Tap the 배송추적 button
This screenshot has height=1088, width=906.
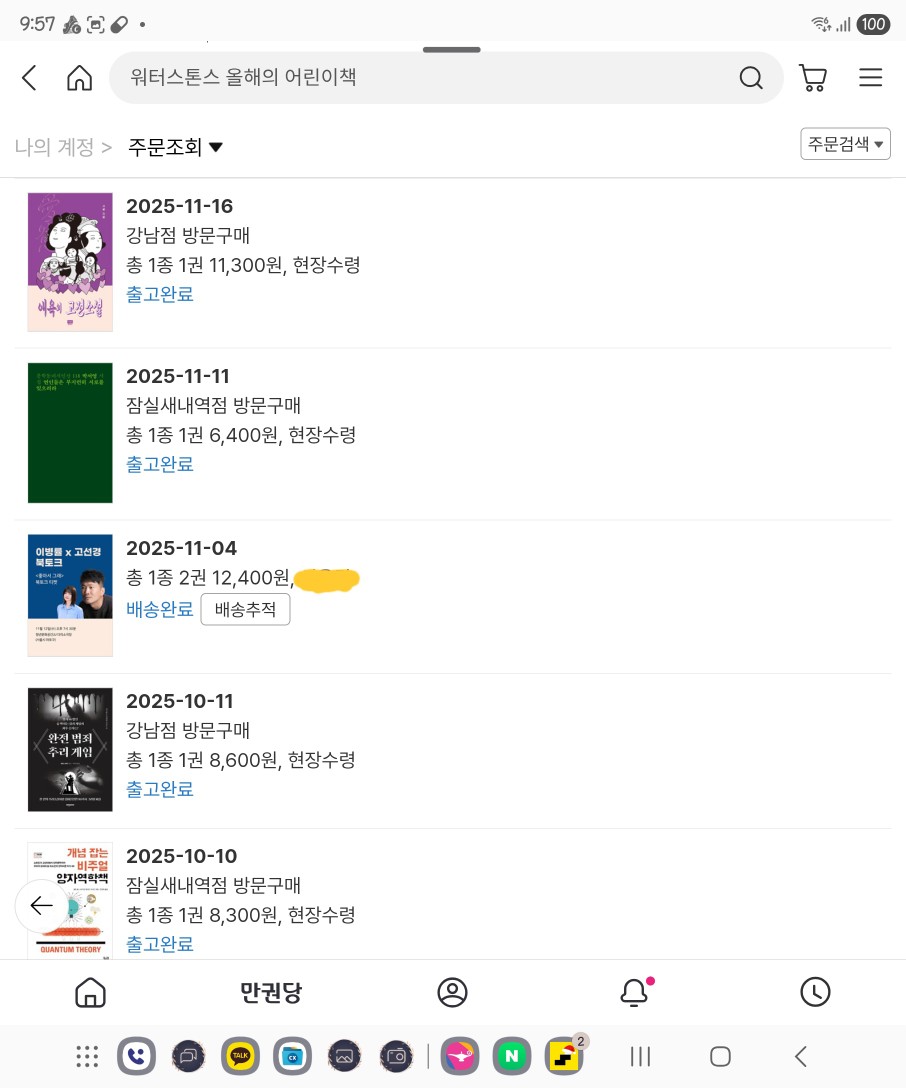tap(245, 609)
